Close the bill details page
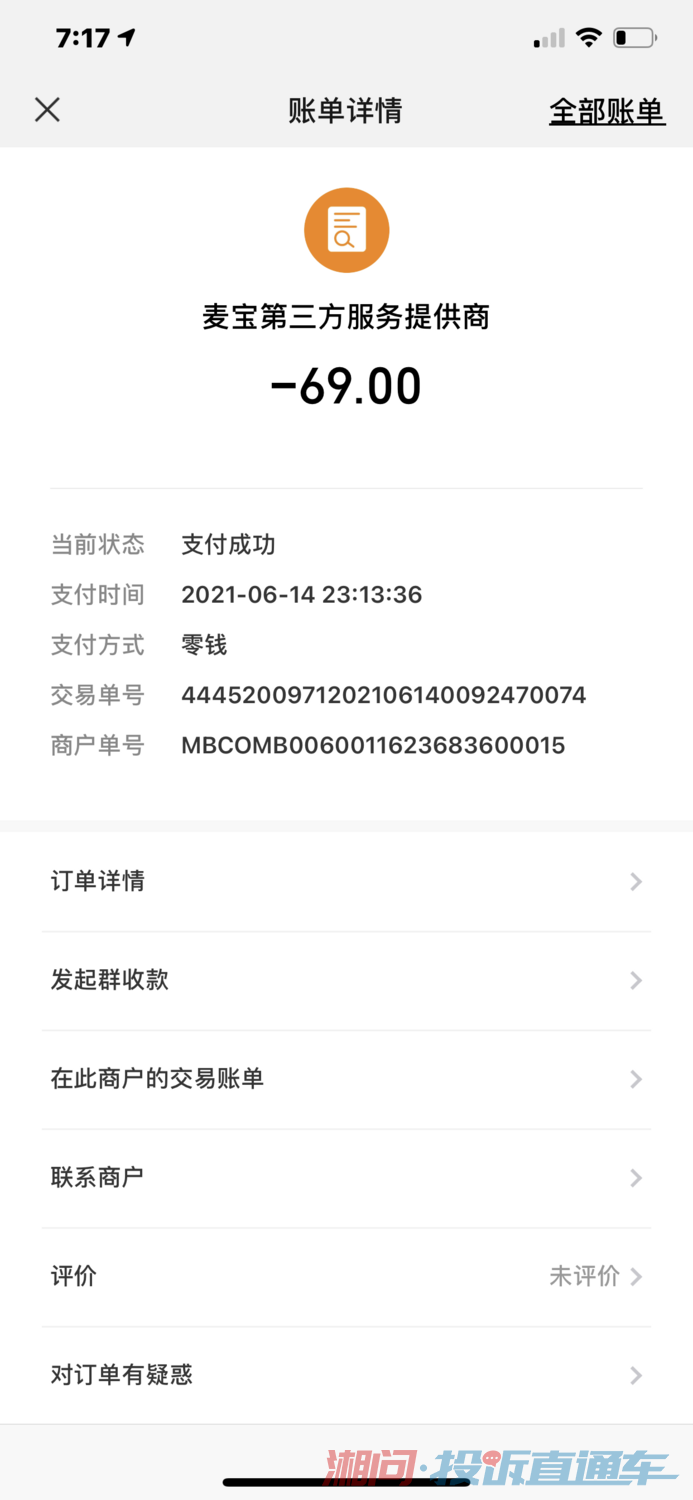The height and width of the screenshot is (1500, 693). tap(47, 110)
